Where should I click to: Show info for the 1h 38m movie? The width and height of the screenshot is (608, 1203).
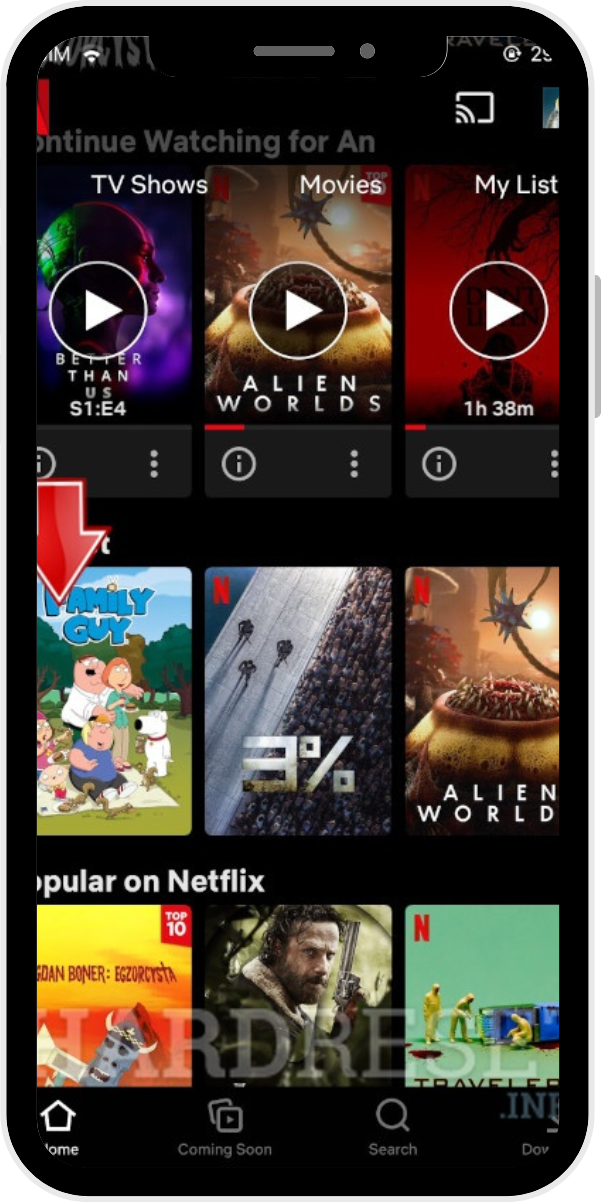[439, 463]
